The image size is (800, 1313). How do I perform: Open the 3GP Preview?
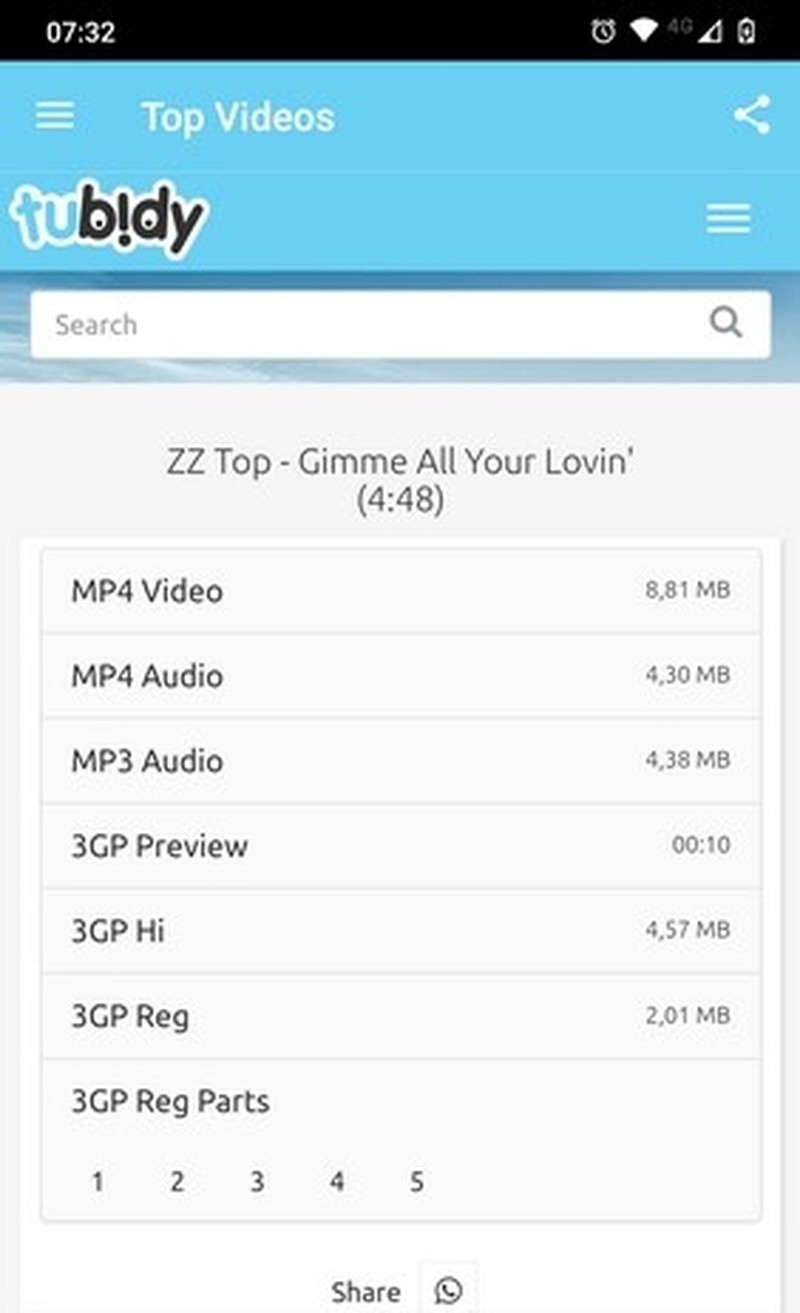click(x=400, y=846)
